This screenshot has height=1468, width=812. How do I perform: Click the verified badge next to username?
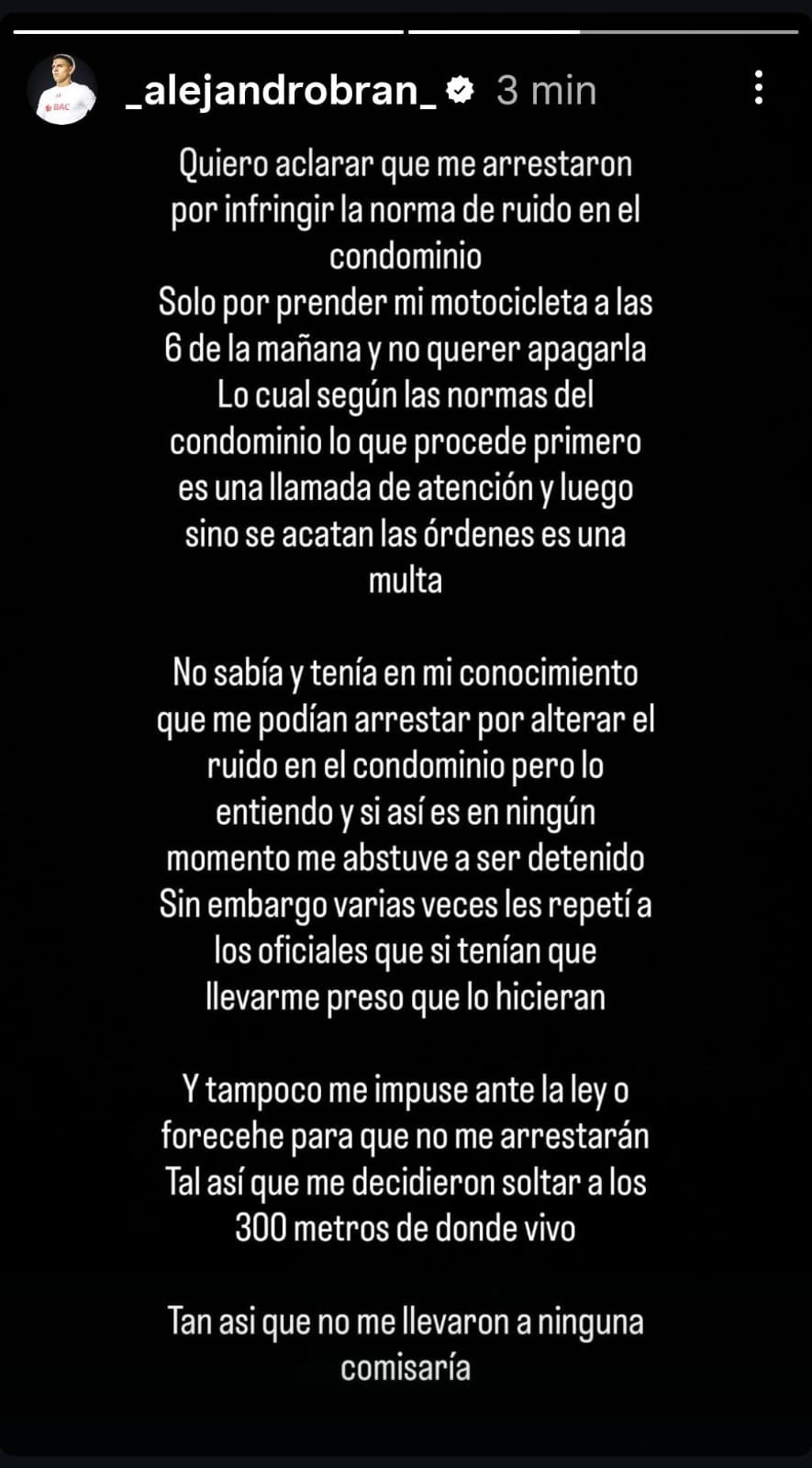459,90
